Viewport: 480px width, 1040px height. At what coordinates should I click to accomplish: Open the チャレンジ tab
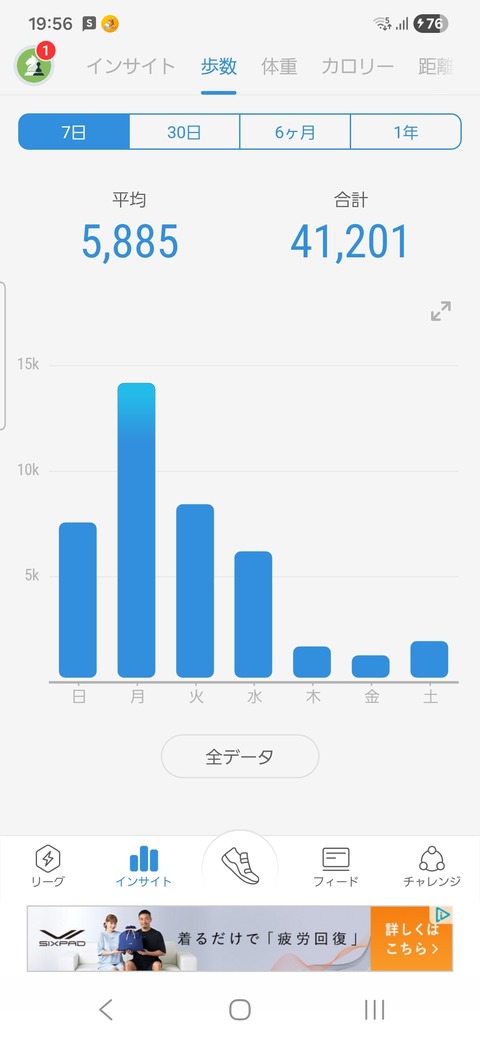(x=432, y=866)
